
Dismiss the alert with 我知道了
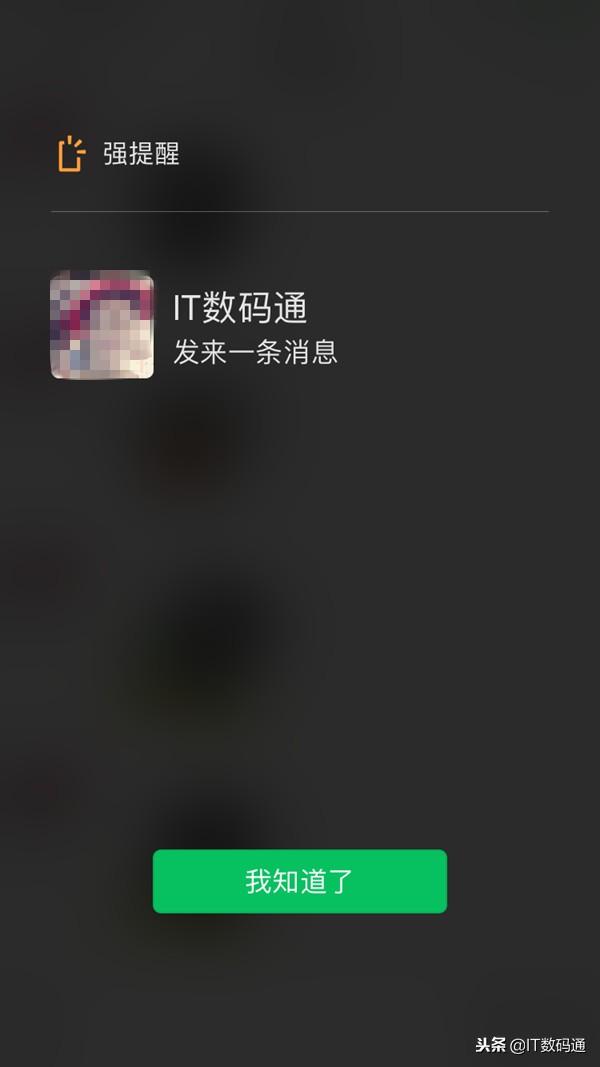(x=299, y=881)
